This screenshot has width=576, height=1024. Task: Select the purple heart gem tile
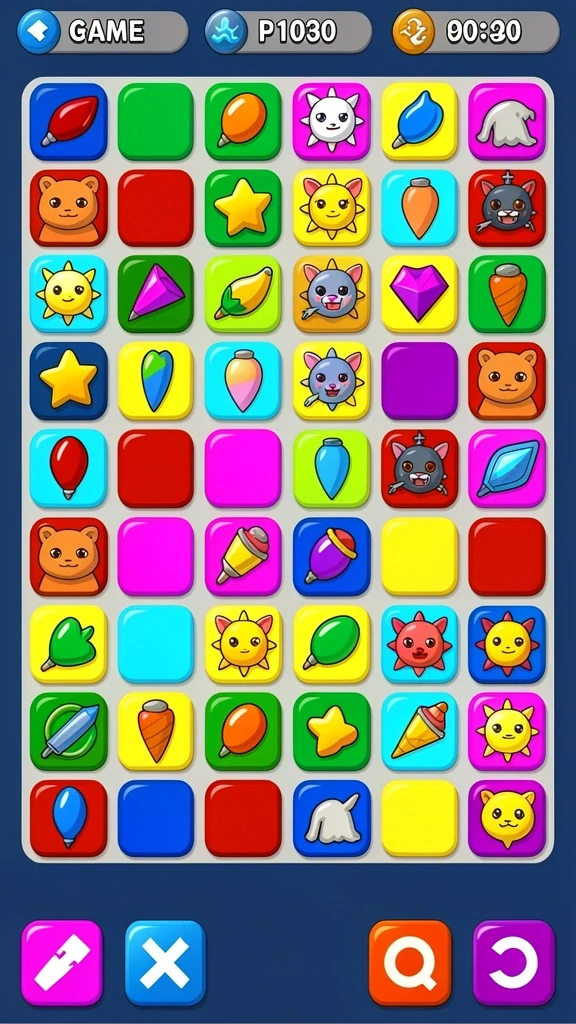coord(419,295)
